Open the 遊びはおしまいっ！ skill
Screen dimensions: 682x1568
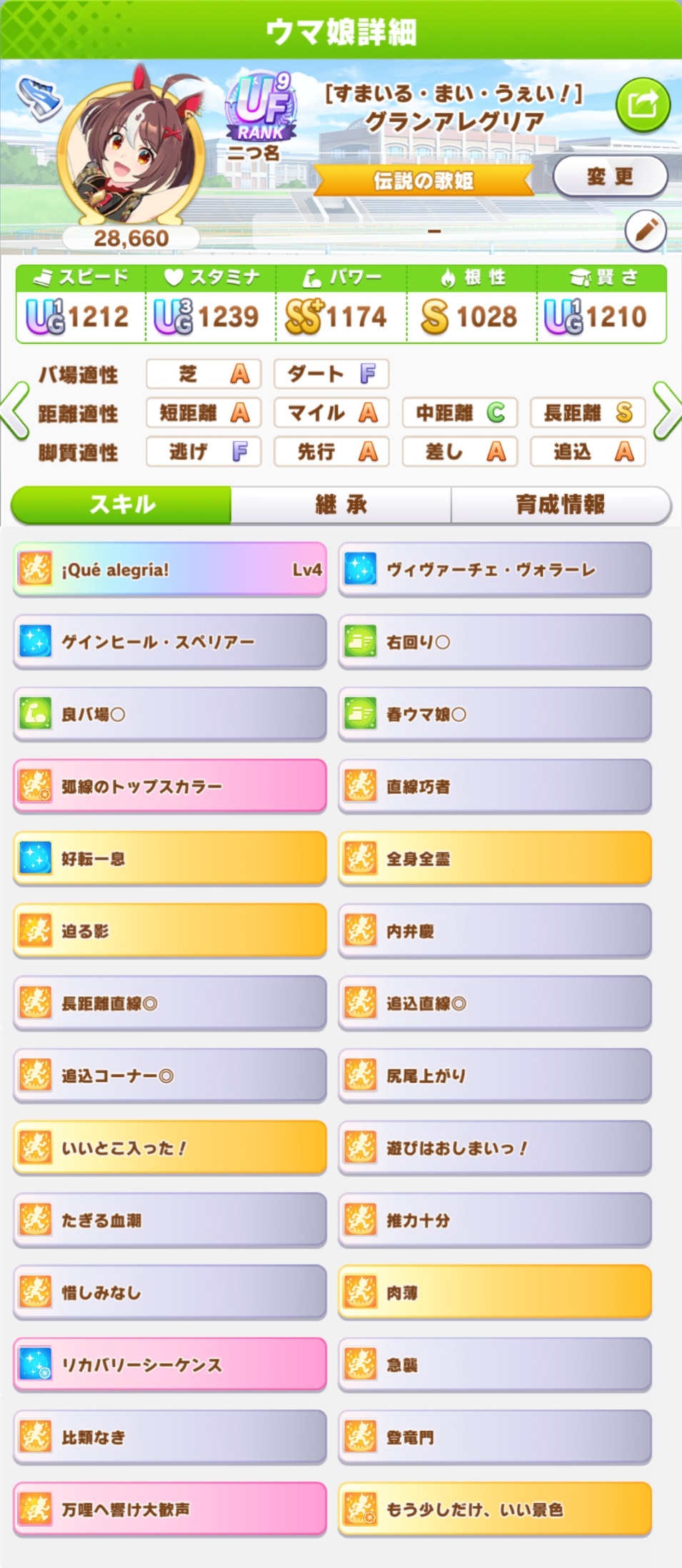coord(495,1147)
